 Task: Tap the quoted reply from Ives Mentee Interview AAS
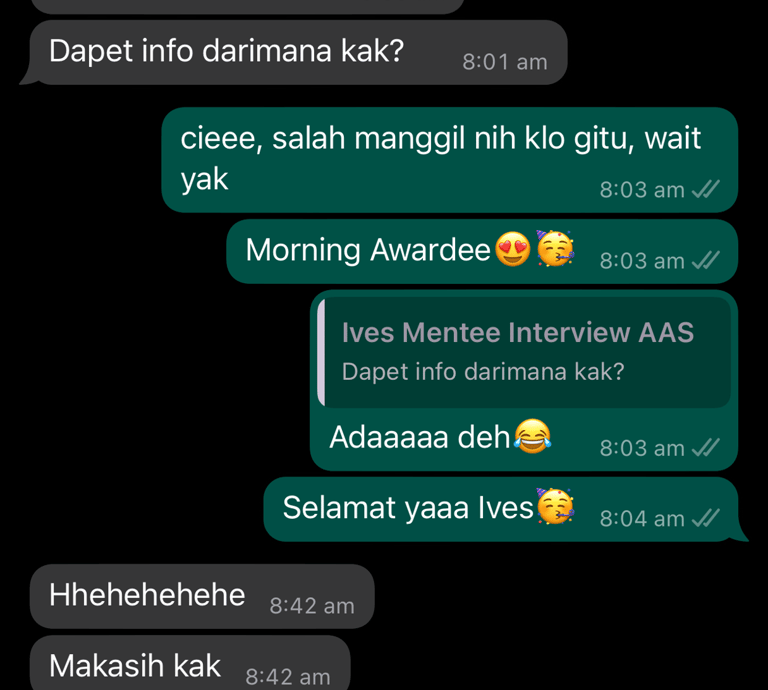click(523, 351)
